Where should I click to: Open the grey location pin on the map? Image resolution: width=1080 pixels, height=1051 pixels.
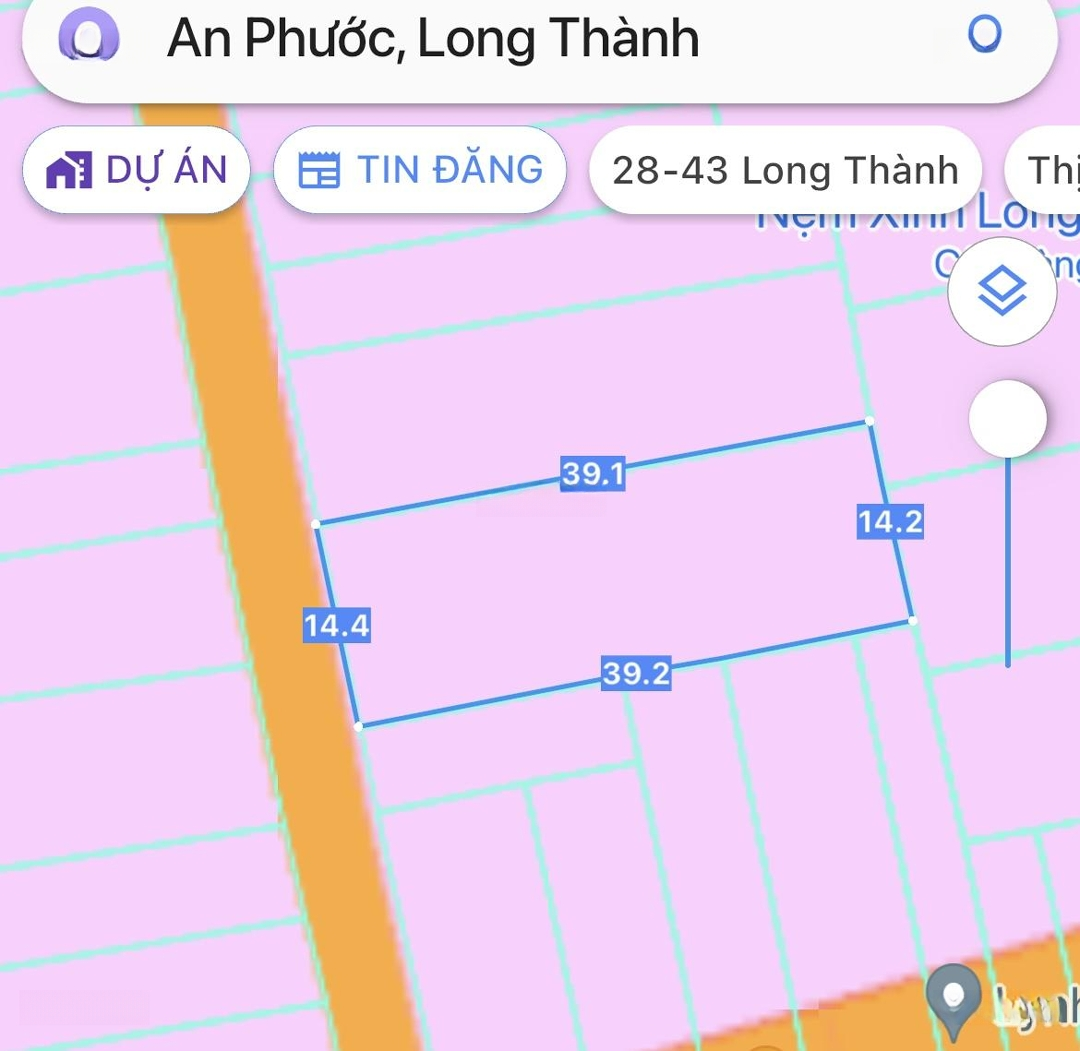coord(953,996)
